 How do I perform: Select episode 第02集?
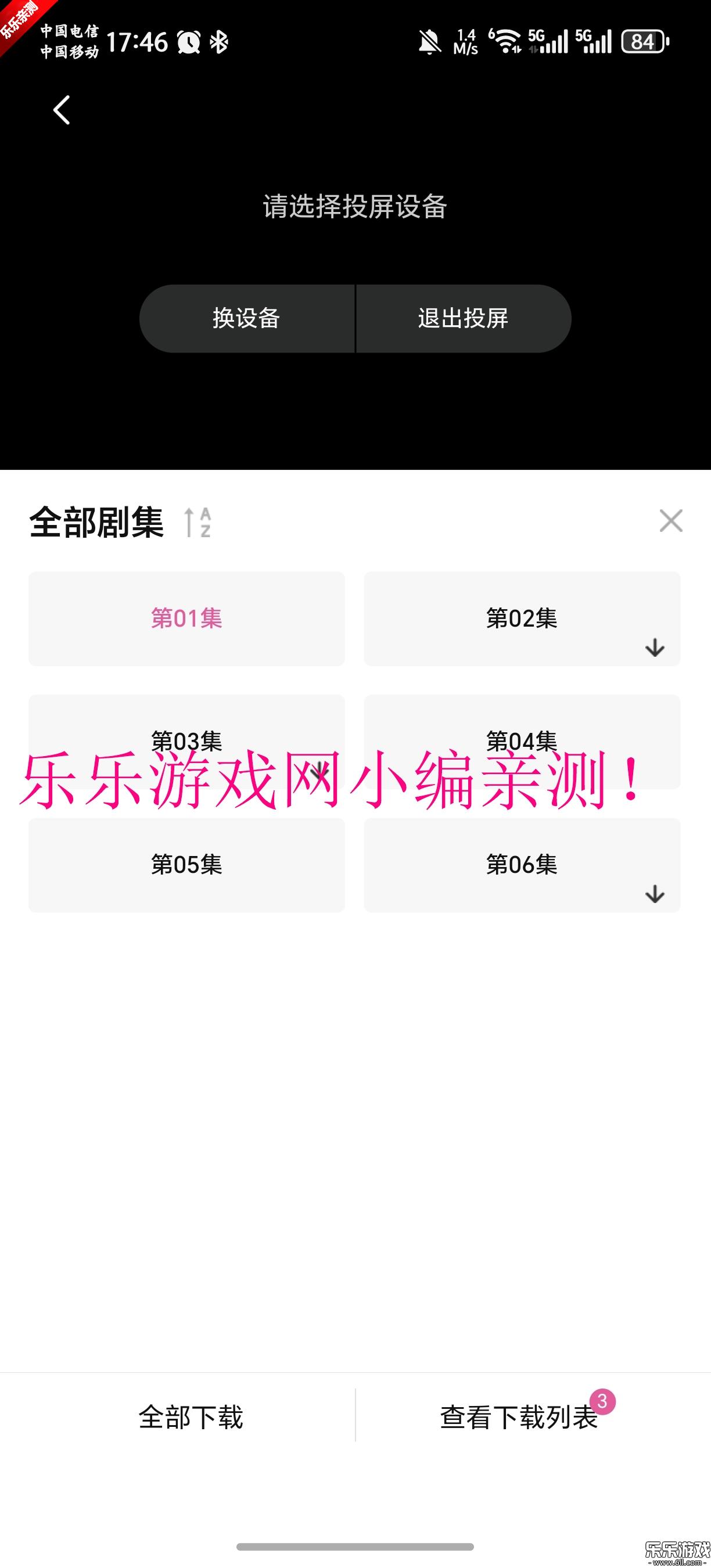coord(522,618)
